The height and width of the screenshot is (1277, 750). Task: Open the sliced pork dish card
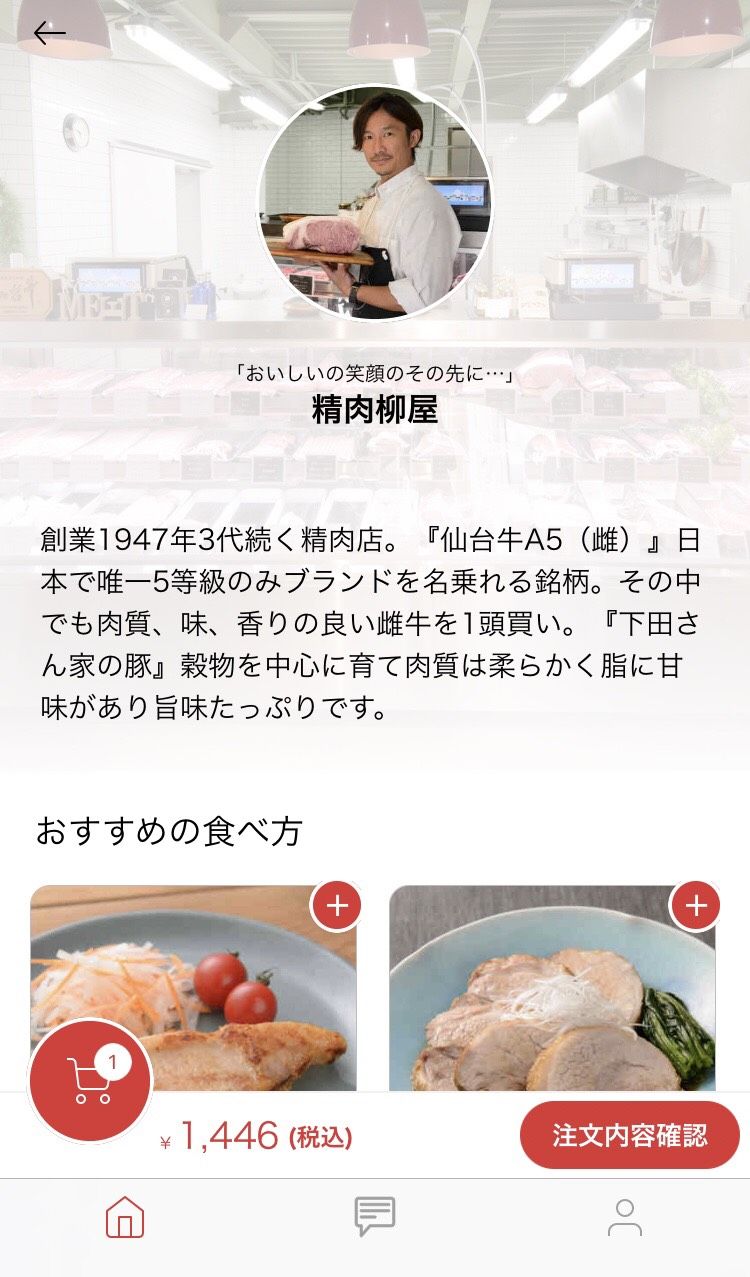coord(552,988)
